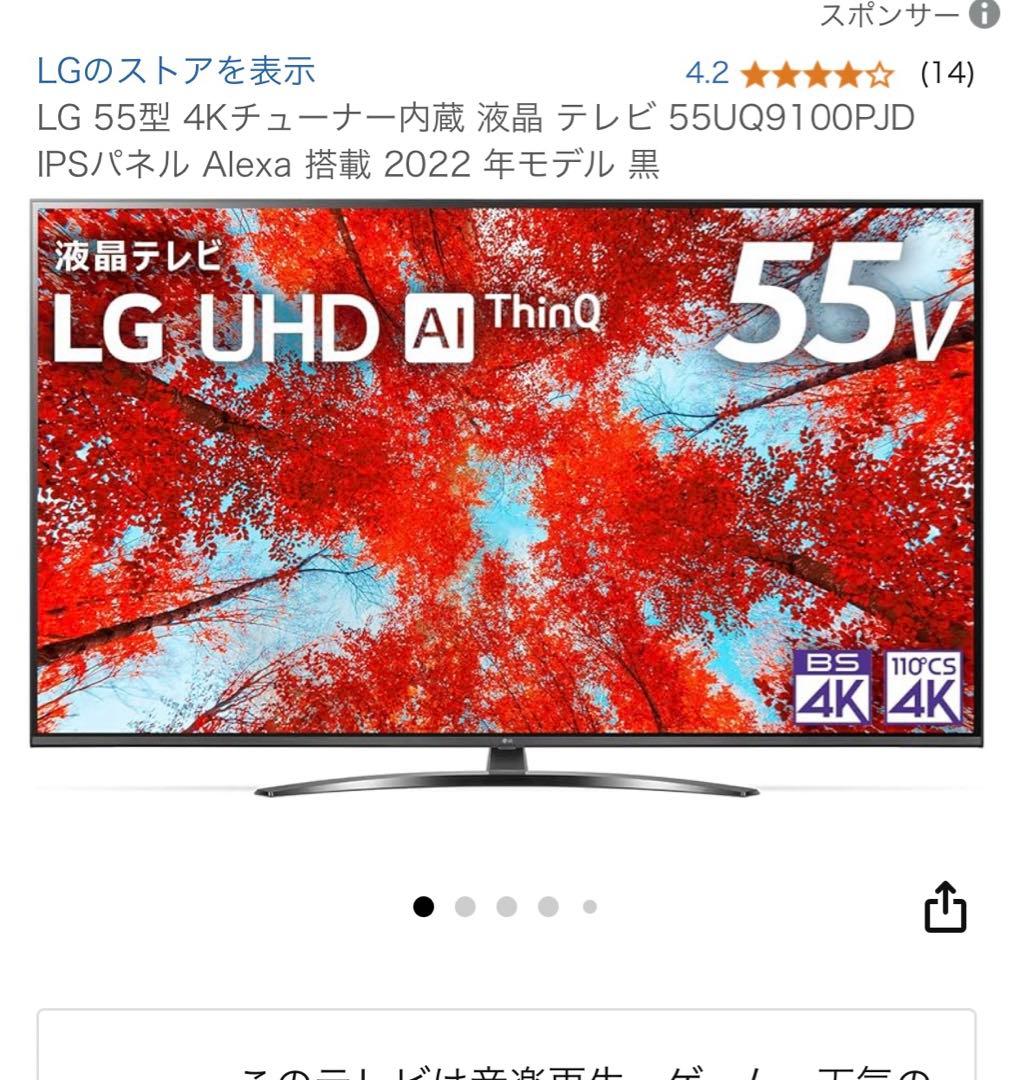Open the LGのストアを表示 store link

(x=176, y=68)
